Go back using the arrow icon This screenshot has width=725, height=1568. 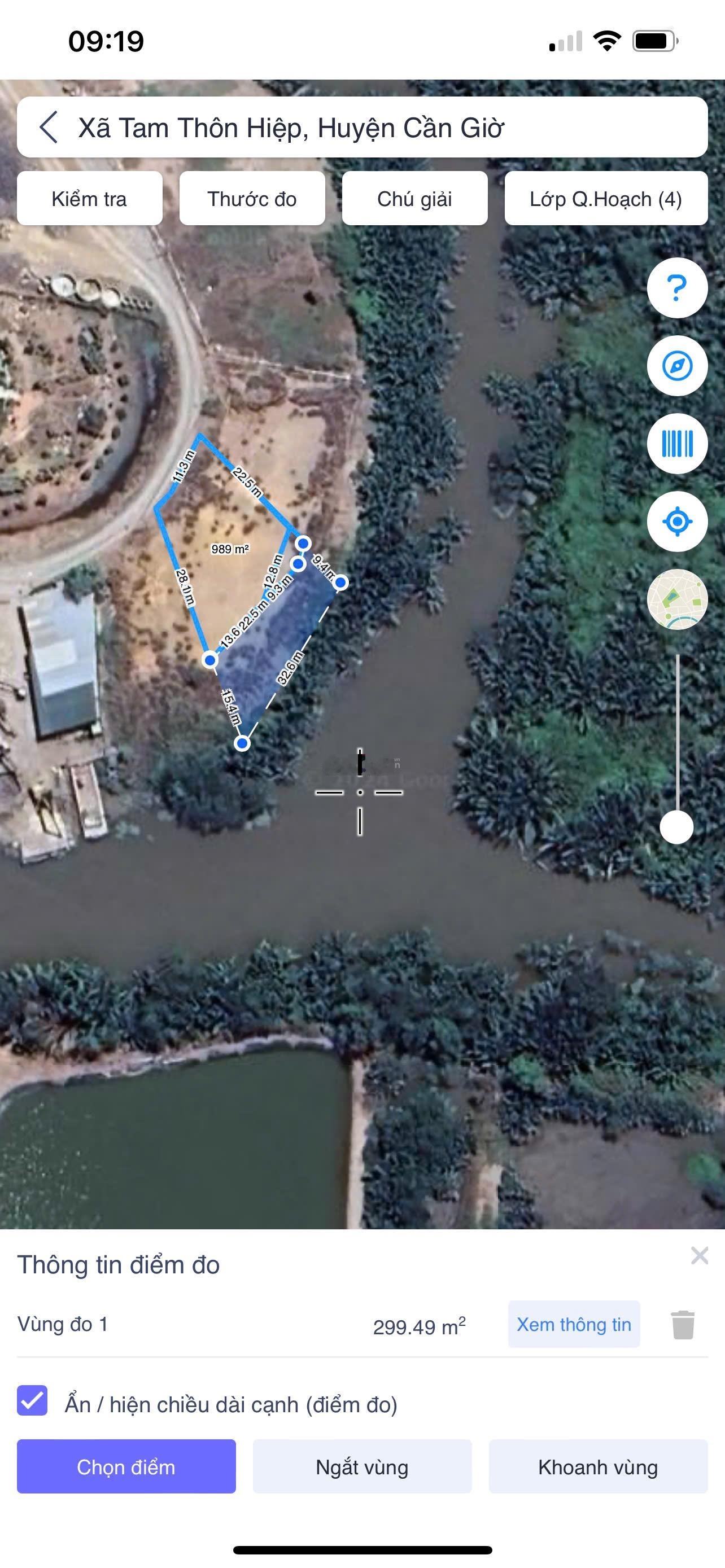pyautogui.click(x=49, y=128)
